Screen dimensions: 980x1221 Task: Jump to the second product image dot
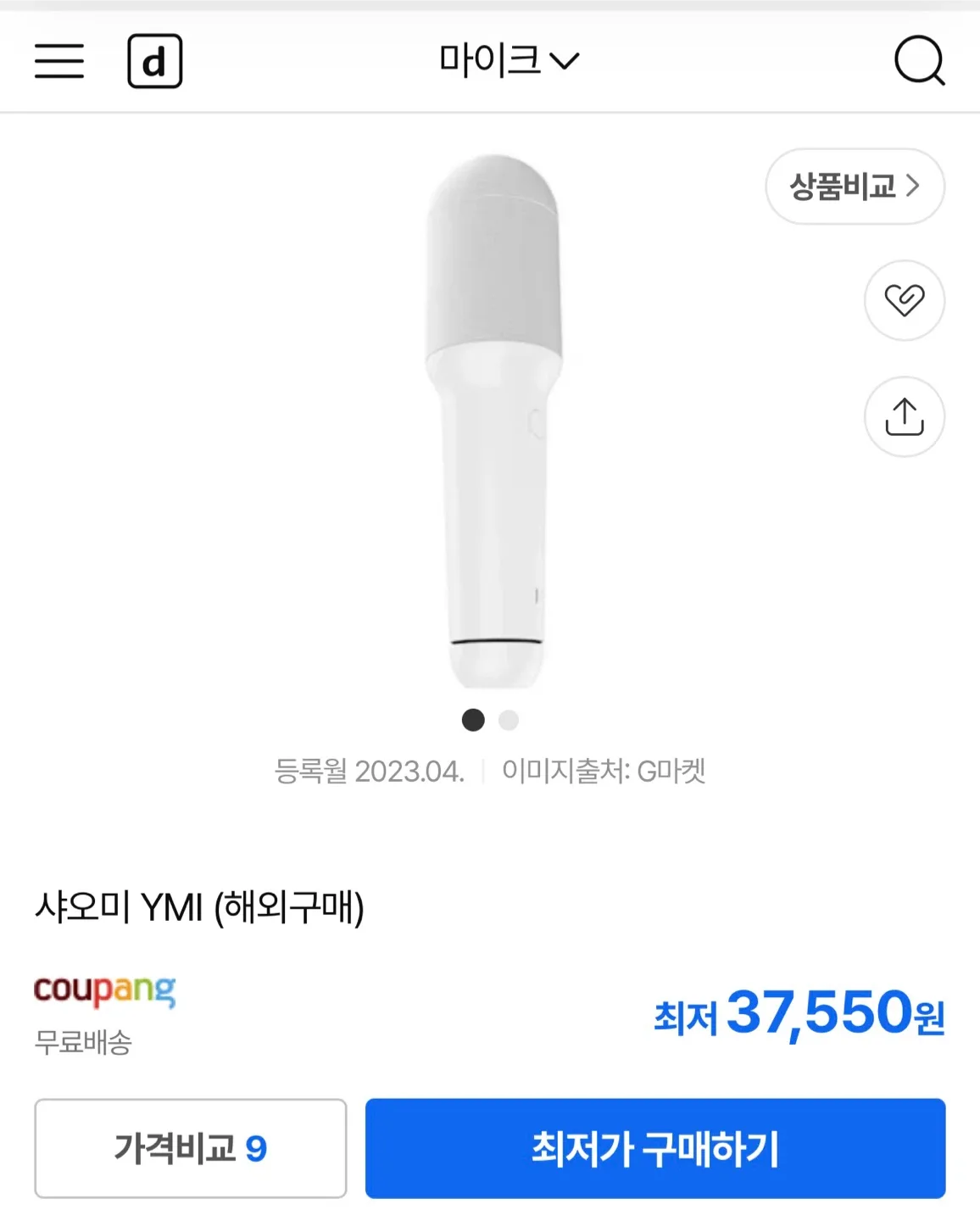pyautogui.click(x=509, y=720)
